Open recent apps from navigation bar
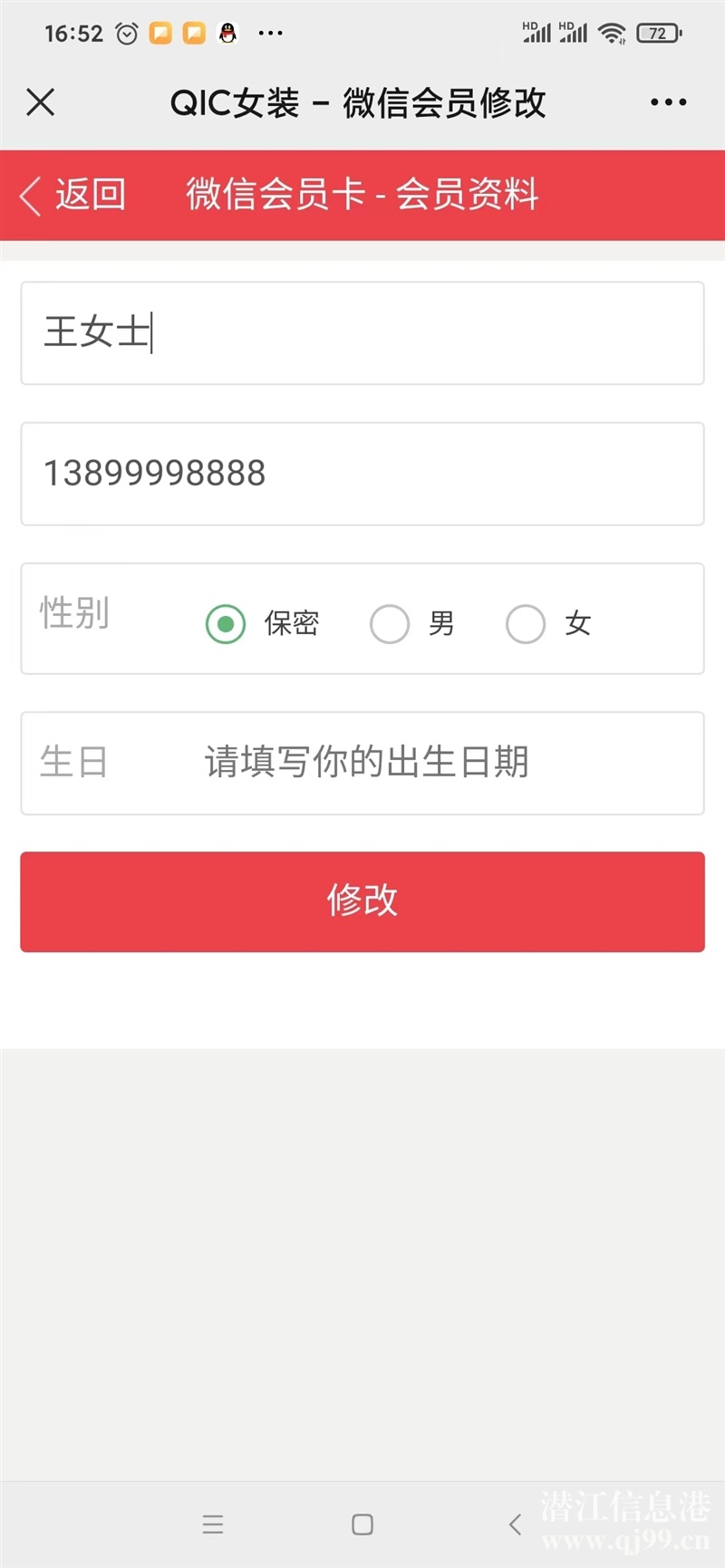The height and width of the screenshot is (1568, 725). [213, 1525]
